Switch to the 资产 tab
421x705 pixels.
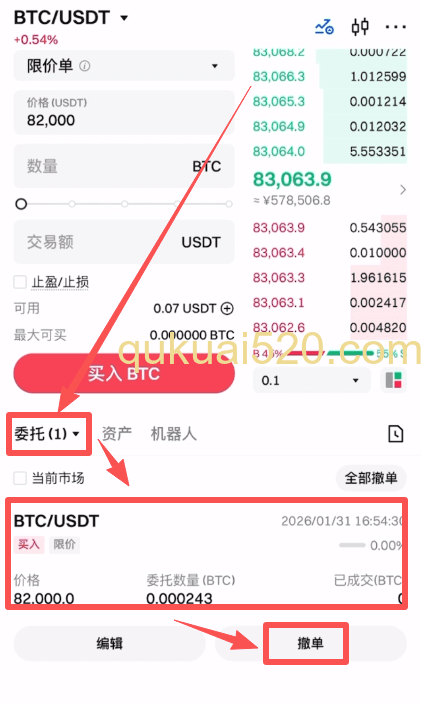117,434
